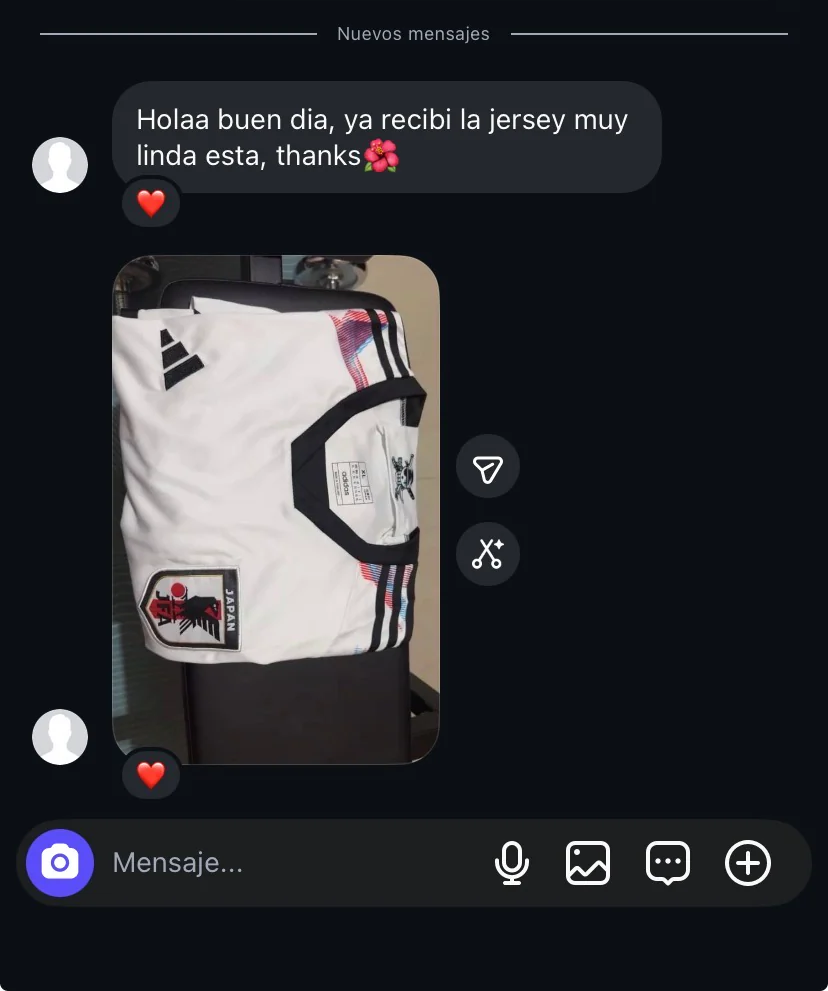Open the photo gallery picker
This screenshot has height=991, width=828.
588,862
